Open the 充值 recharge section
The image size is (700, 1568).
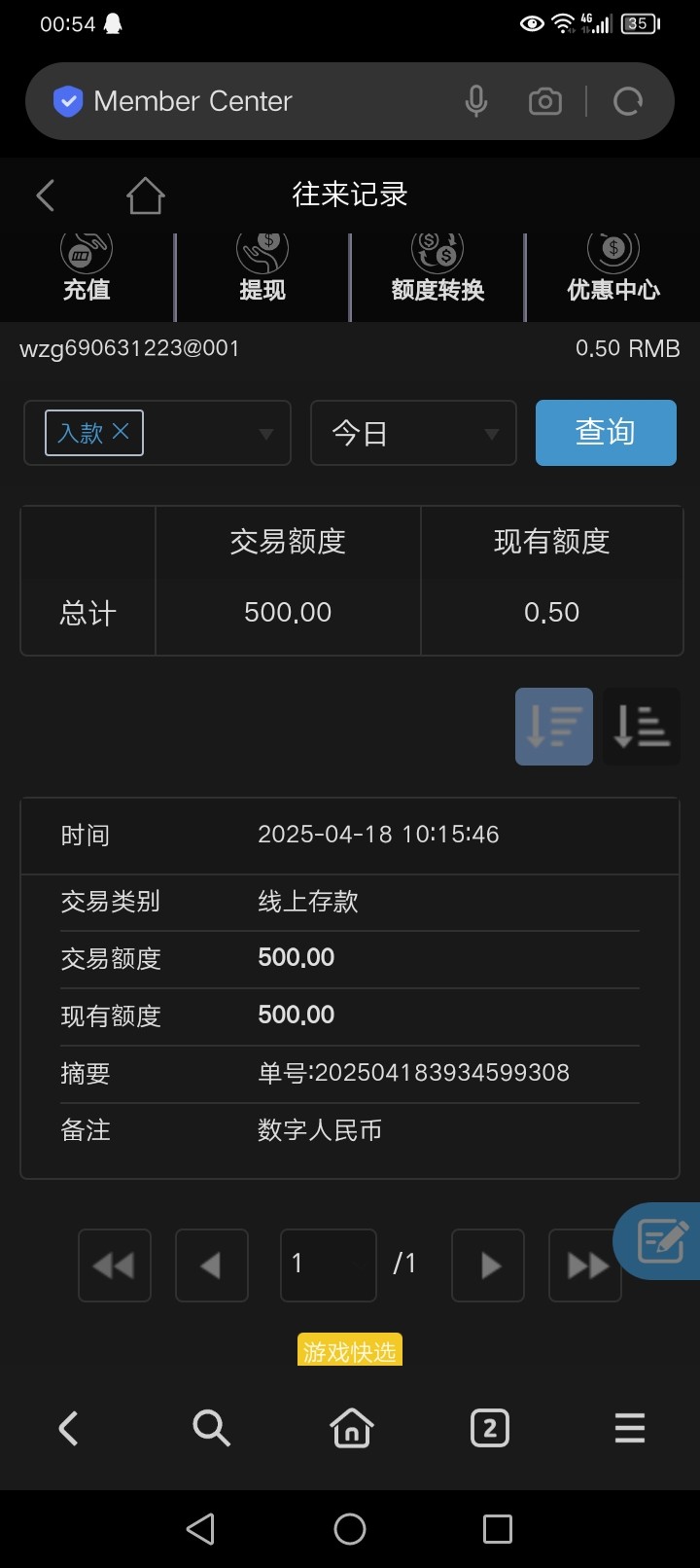(x=87, y=269)
